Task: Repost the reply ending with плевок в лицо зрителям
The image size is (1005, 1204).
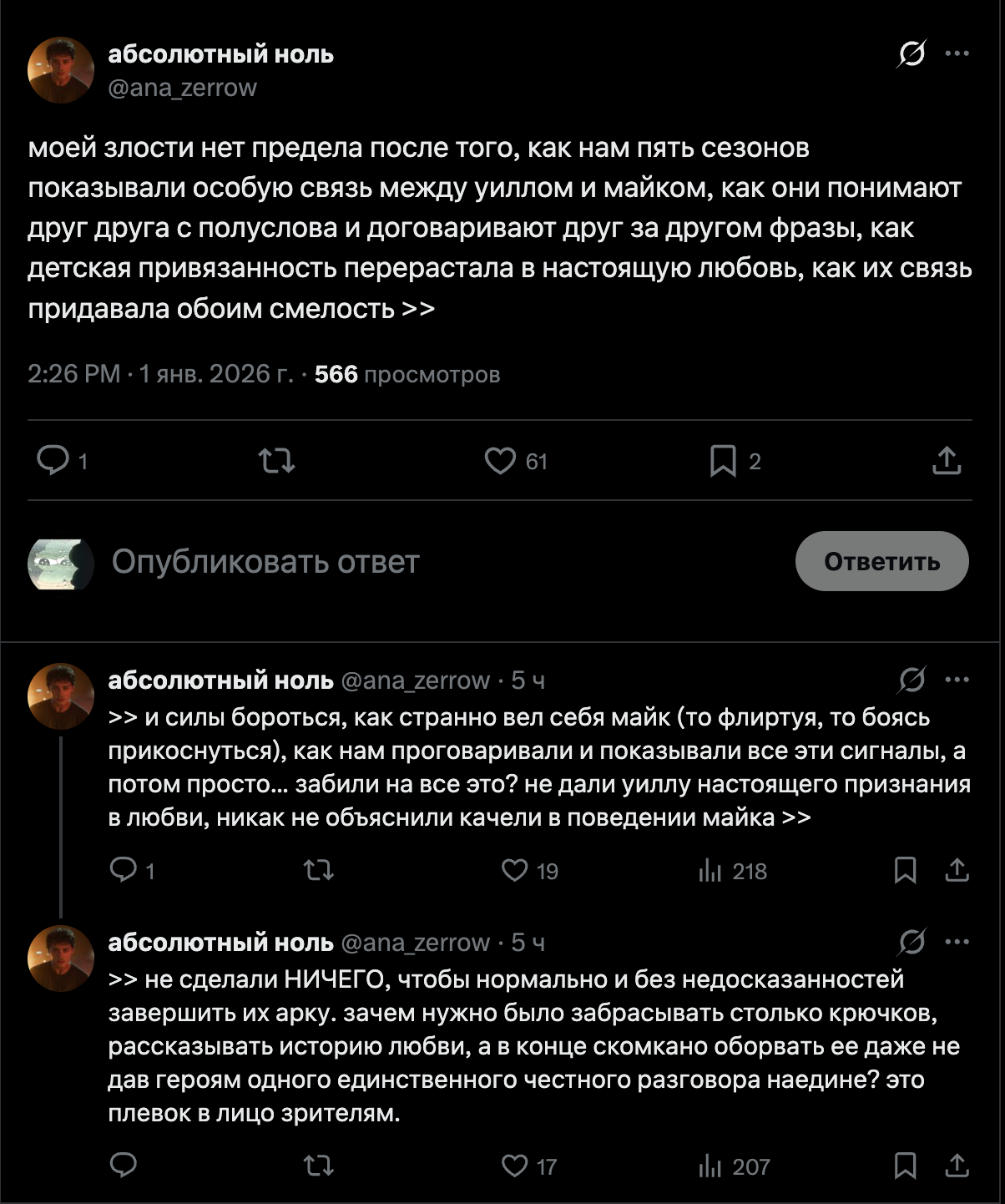Action: click(318, 1166)
